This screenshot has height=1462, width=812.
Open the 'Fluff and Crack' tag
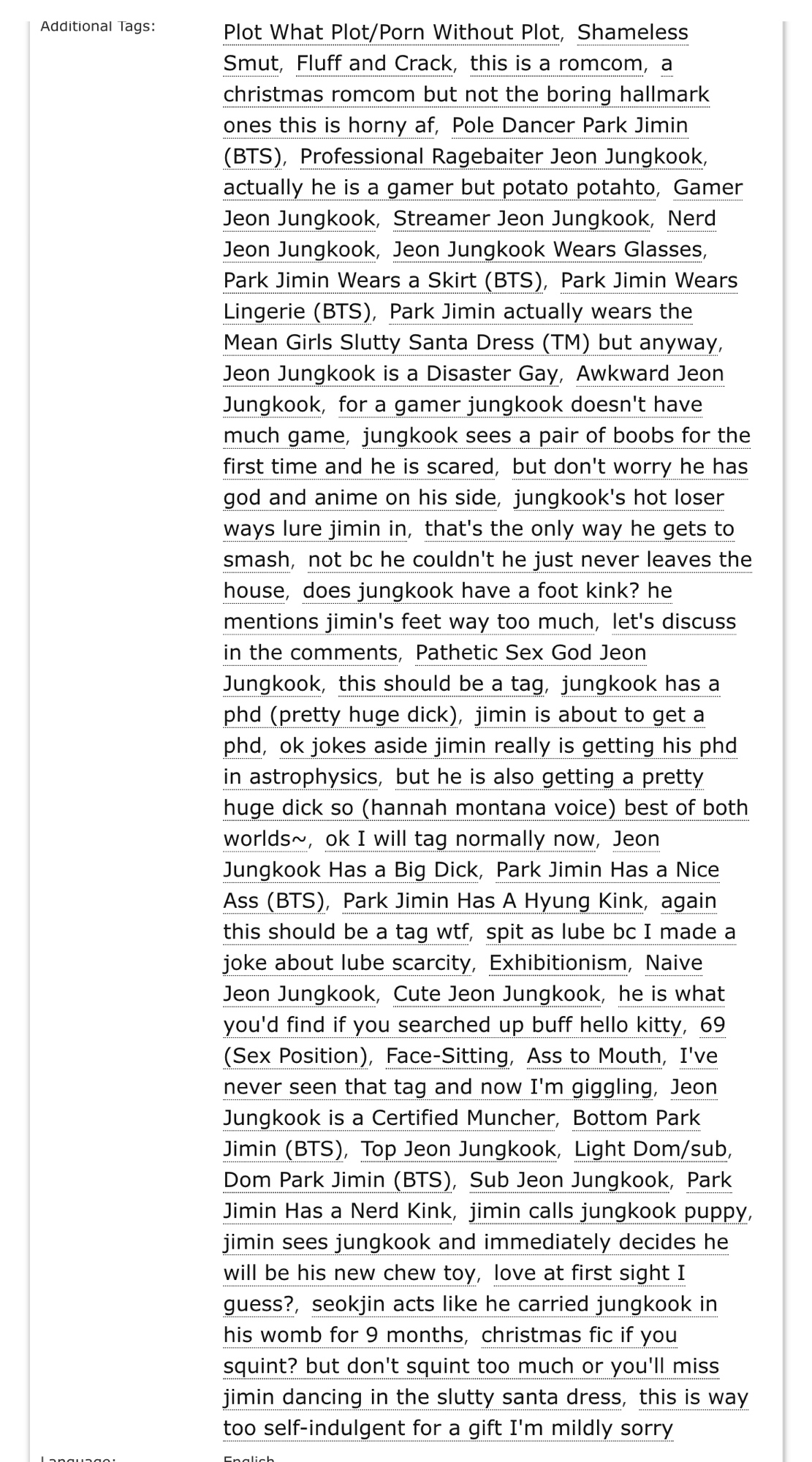click(373, 64)
